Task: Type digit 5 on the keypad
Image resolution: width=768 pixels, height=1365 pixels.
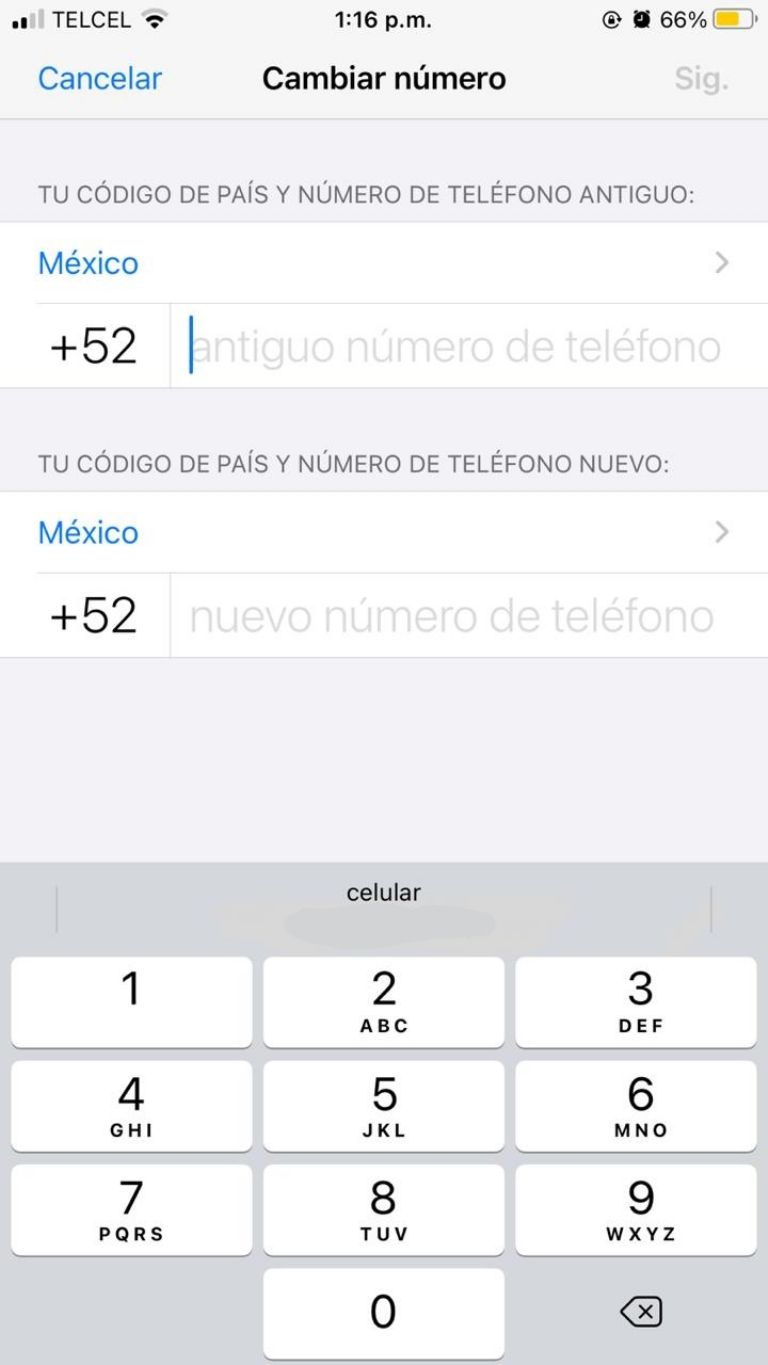Action: (384, 1105)
